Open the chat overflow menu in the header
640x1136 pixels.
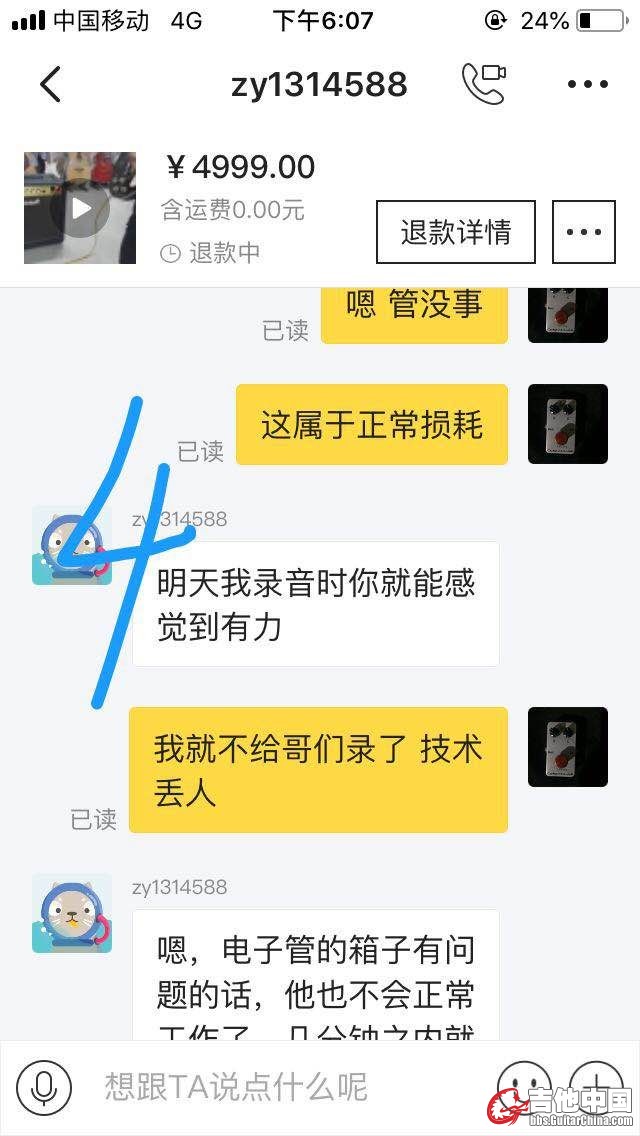tap(587, 84)
